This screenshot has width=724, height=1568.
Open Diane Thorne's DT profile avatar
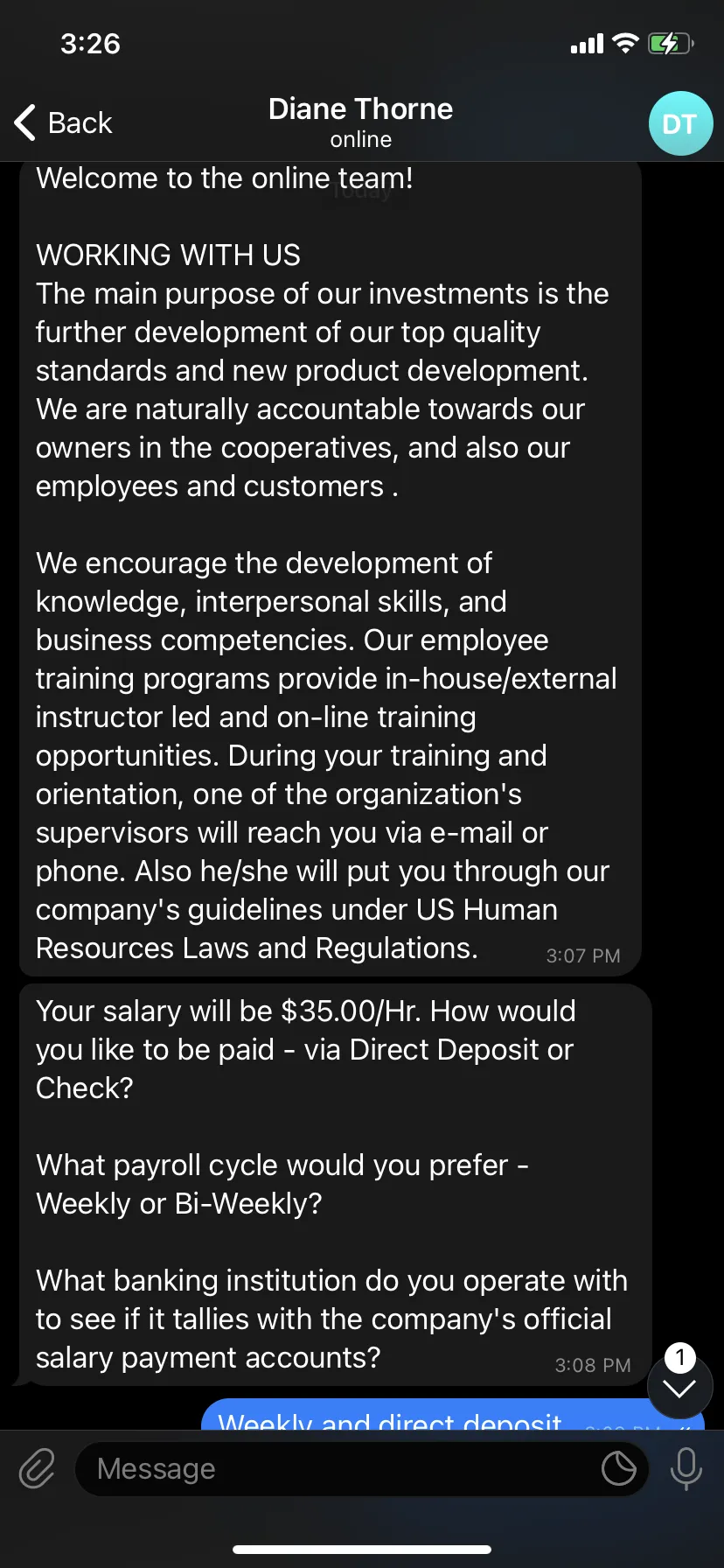tap(680, 123)
